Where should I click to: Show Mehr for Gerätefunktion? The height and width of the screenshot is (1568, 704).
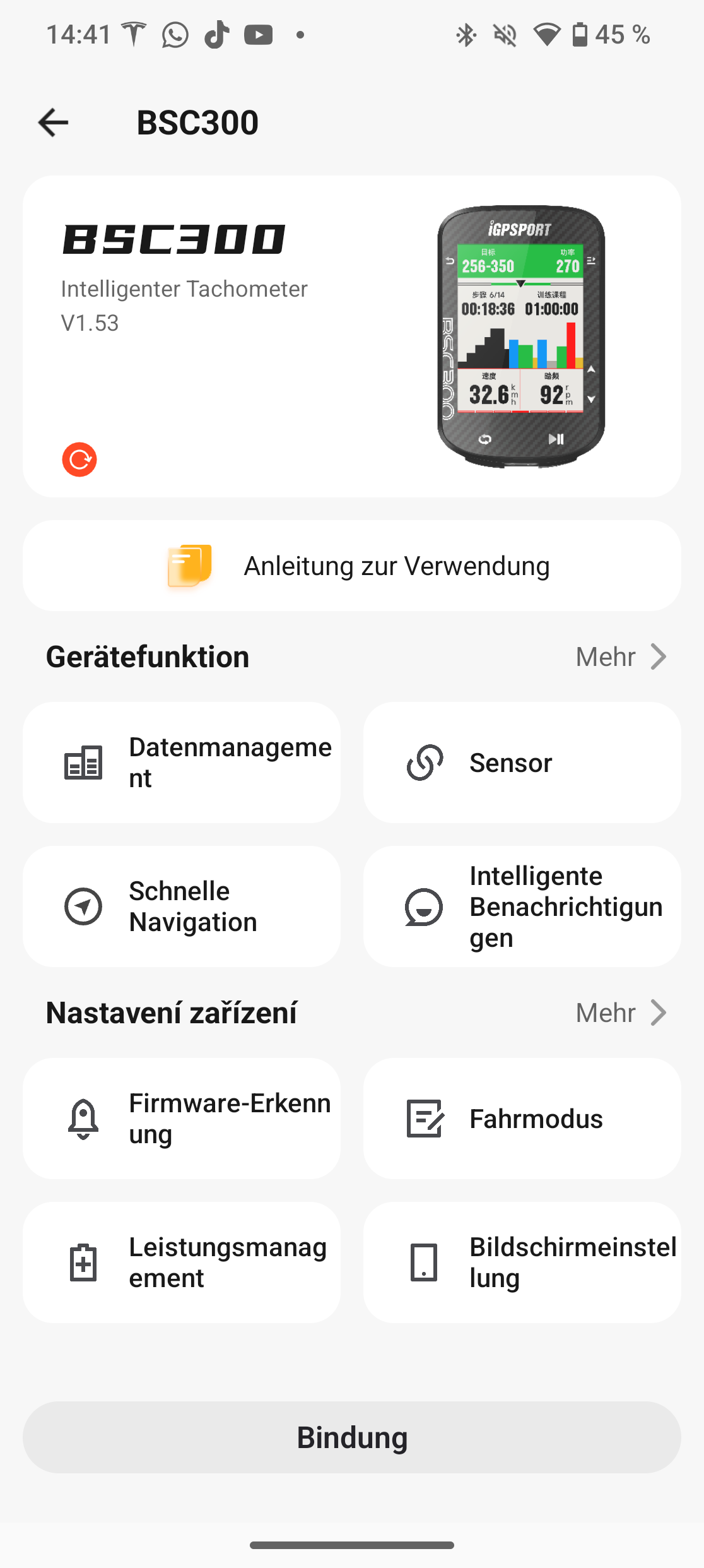(621, 657)
